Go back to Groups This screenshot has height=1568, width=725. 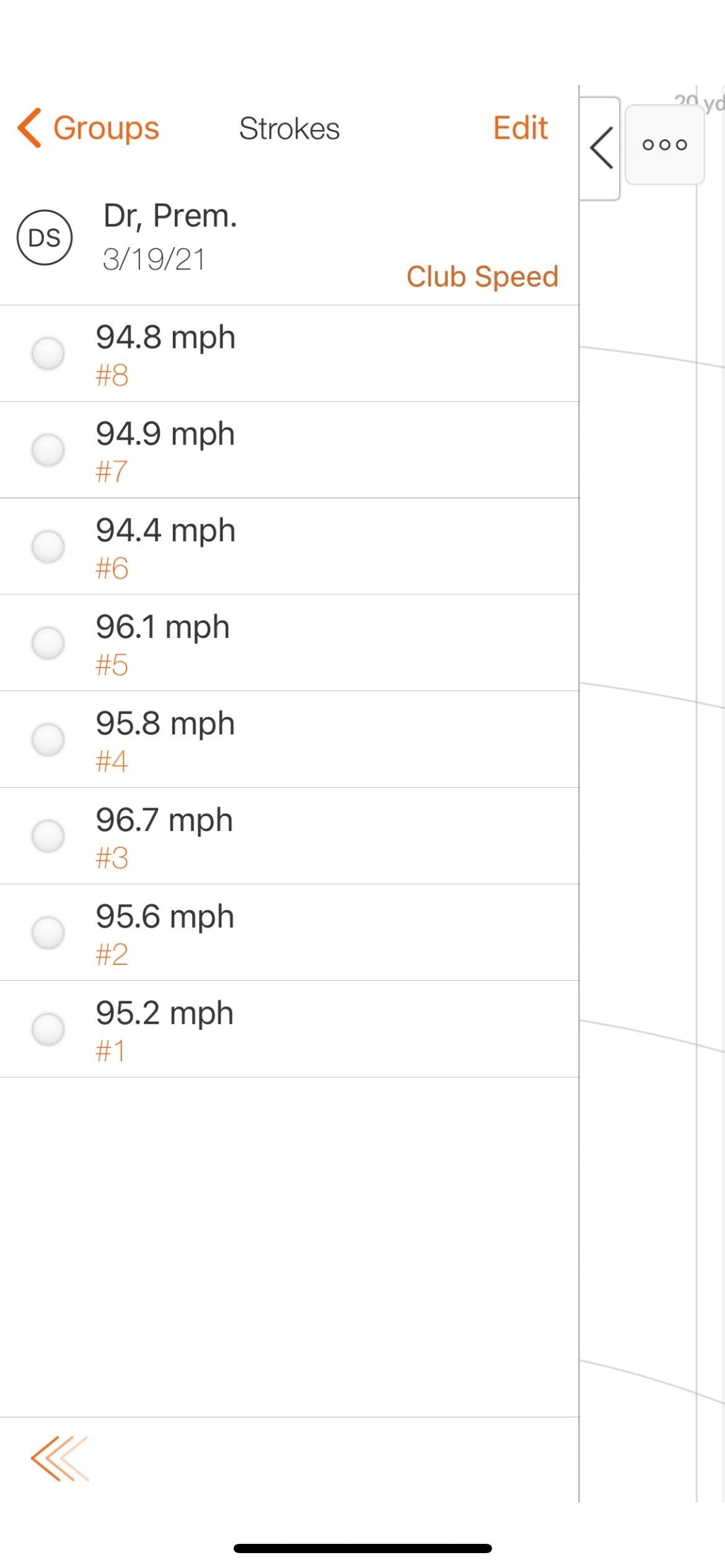pos(88,128)
